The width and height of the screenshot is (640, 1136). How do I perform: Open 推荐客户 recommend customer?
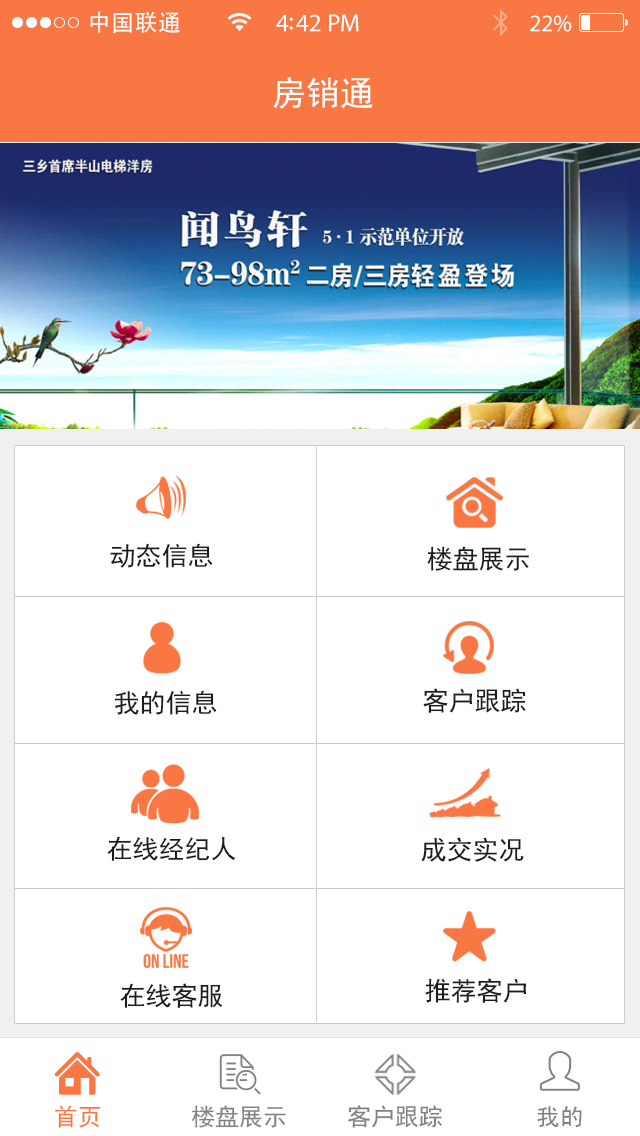pyautogui.click(x=471, y=957)
